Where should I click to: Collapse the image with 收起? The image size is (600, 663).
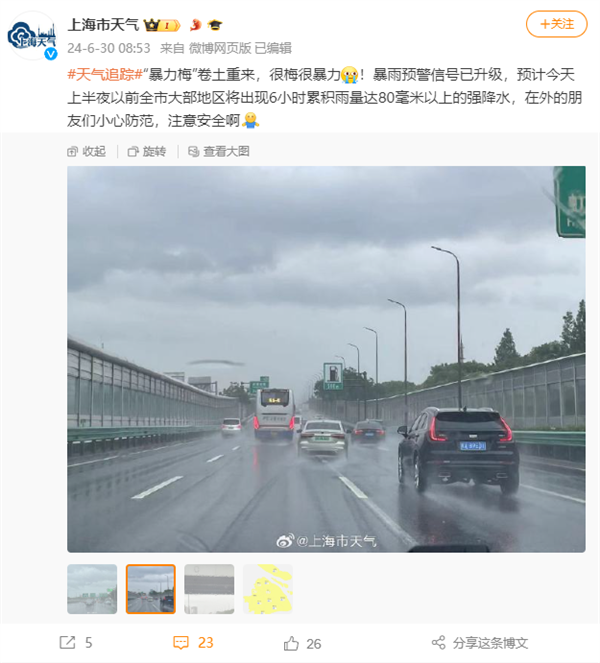[87, 151]
